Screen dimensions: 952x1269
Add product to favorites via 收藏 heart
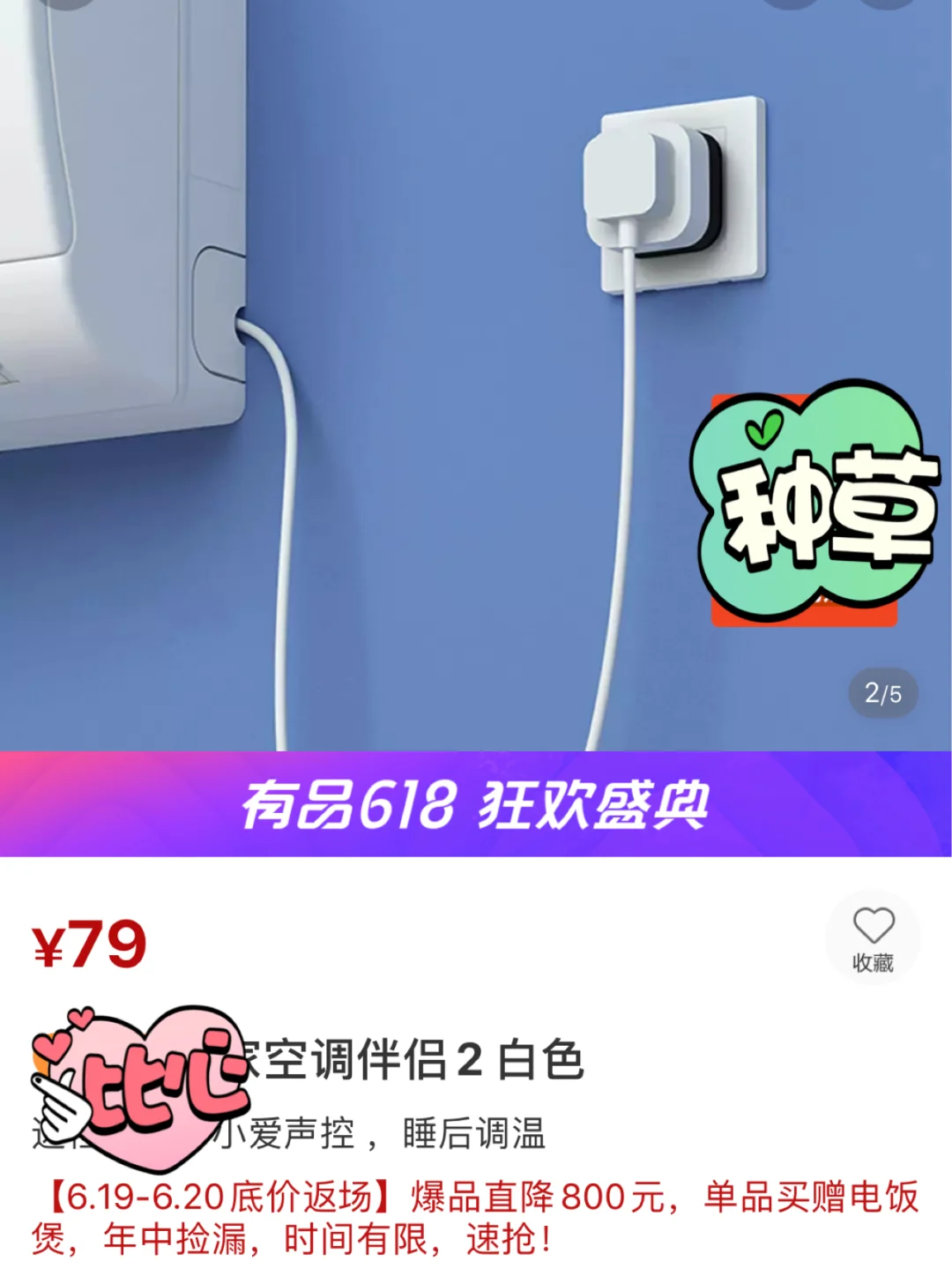click(873, 937)
